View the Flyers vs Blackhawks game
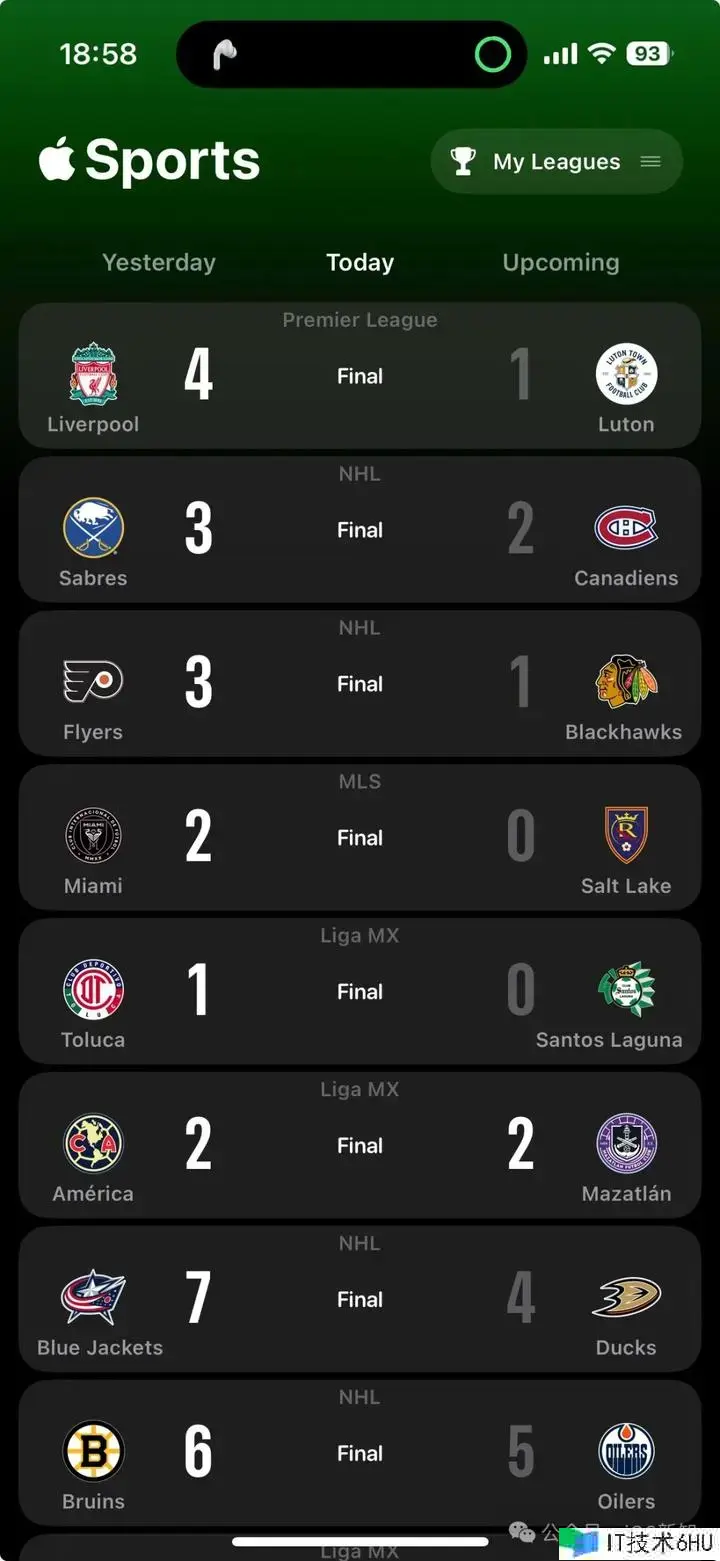Screen dimensions: 720x1561 point(360,685)
